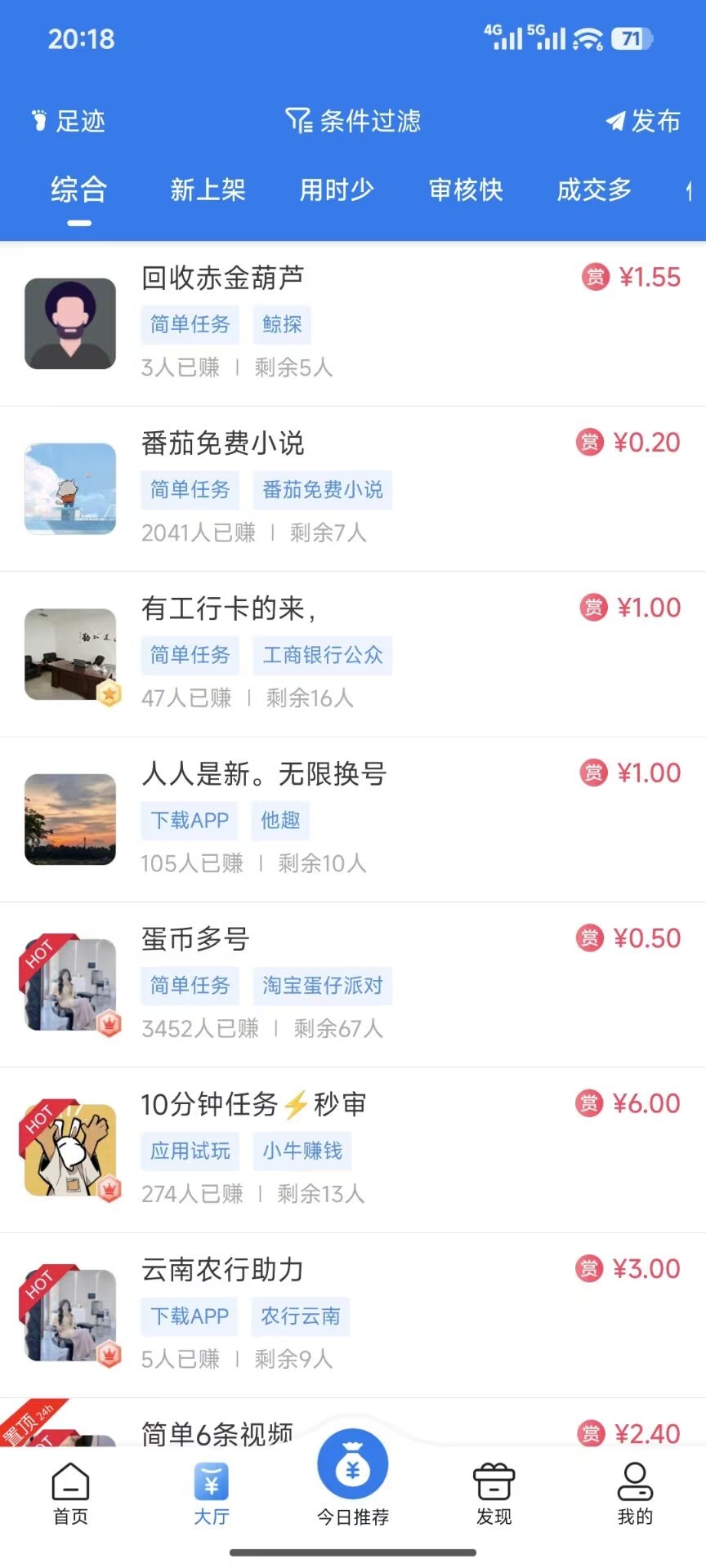Tap the battery indicator showing 71
Image resolution: width=706 pixels, height=1568 pixels.
coord(631,38)
